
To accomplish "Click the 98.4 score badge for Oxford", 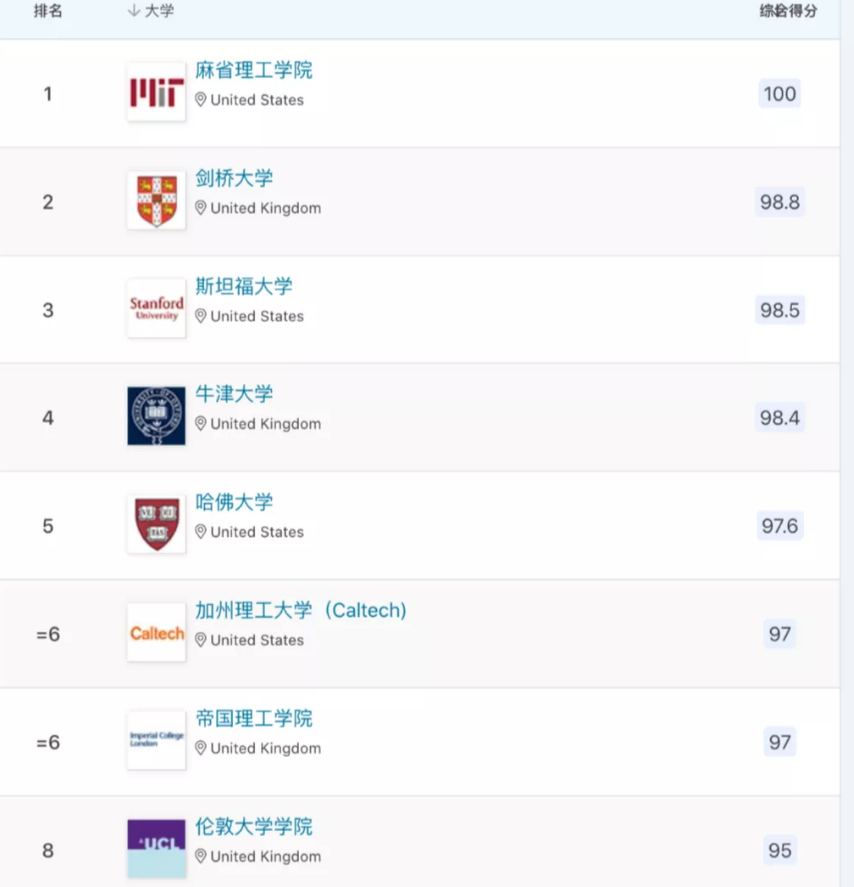I will (779, 418).
